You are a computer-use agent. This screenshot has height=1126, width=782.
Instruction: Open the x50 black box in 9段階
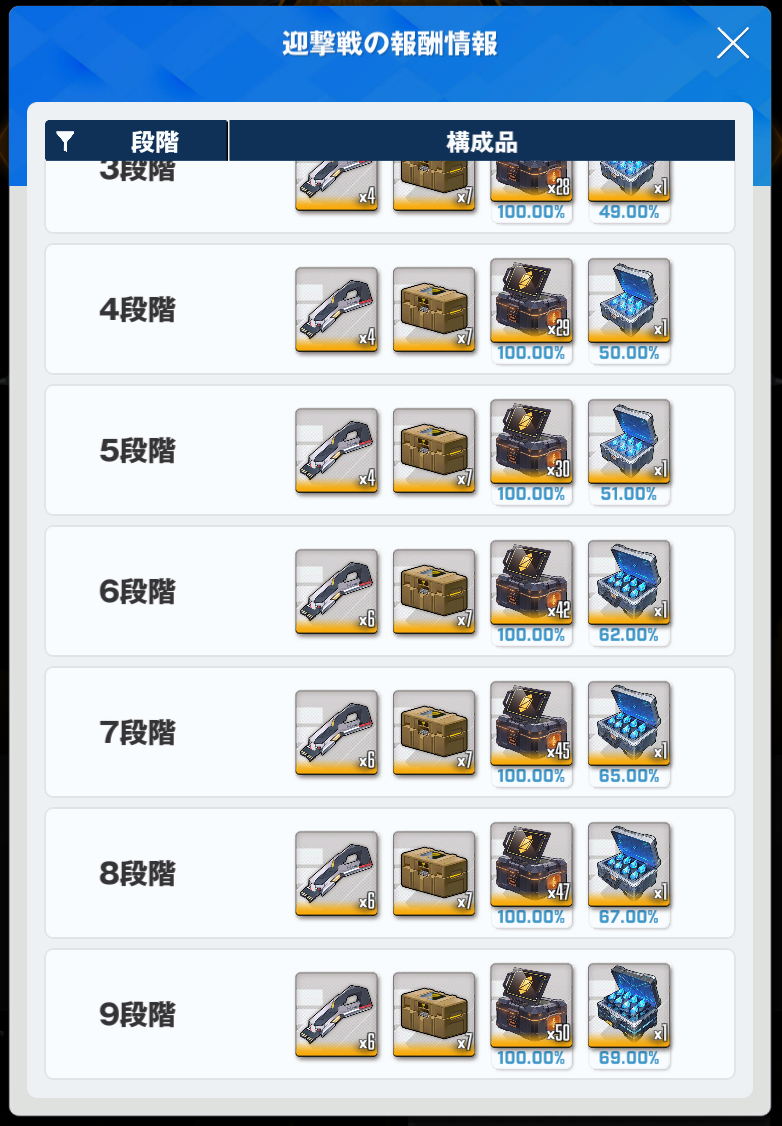pyautogui.click(x=532, y=1006)
